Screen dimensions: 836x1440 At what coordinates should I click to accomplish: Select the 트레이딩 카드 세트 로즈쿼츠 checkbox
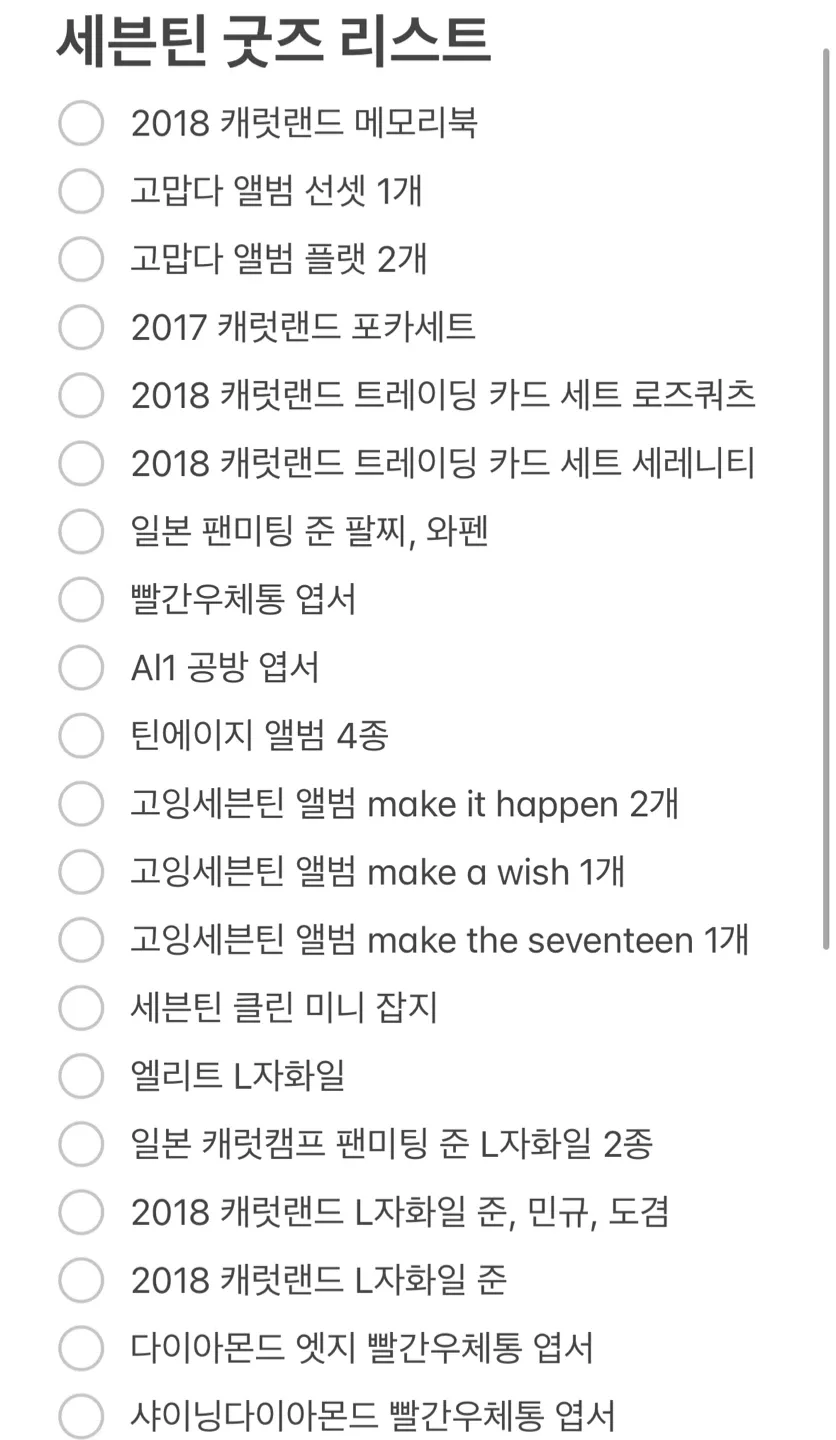81,395
